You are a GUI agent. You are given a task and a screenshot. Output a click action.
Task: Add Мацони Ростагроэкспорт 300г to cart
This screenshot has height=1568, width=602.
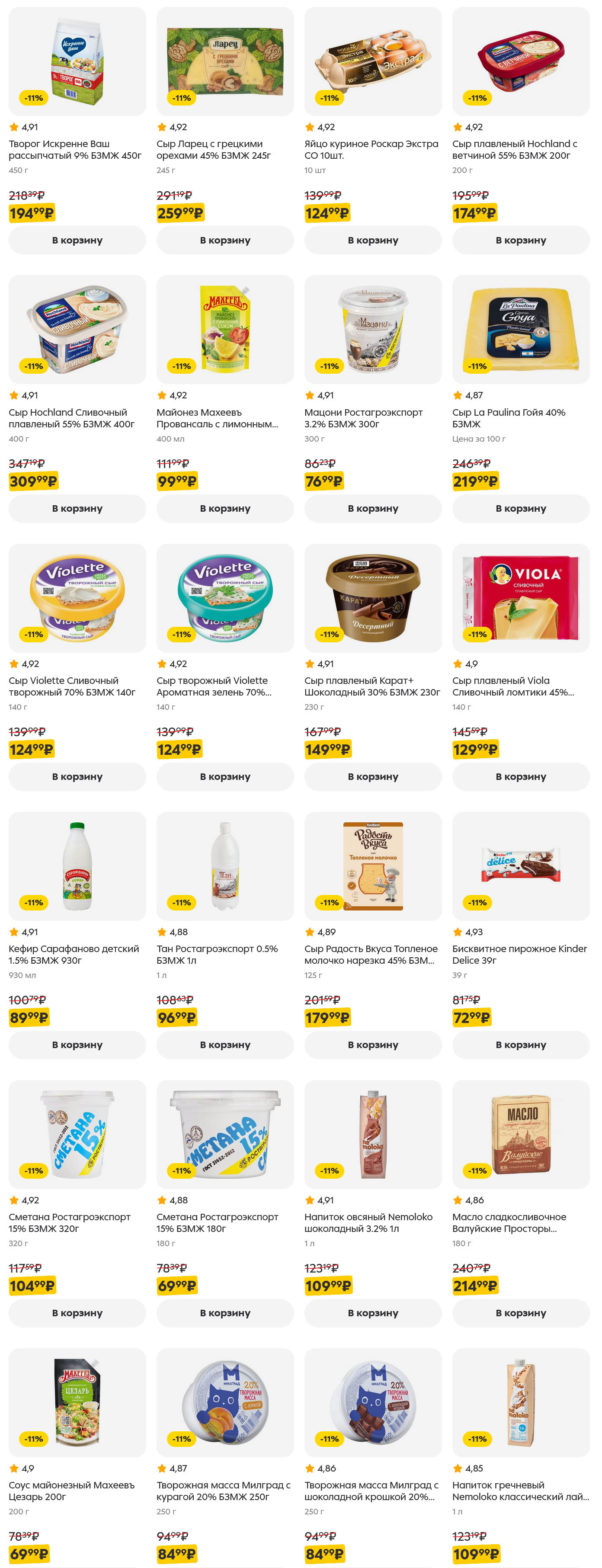tap(372, 508)
